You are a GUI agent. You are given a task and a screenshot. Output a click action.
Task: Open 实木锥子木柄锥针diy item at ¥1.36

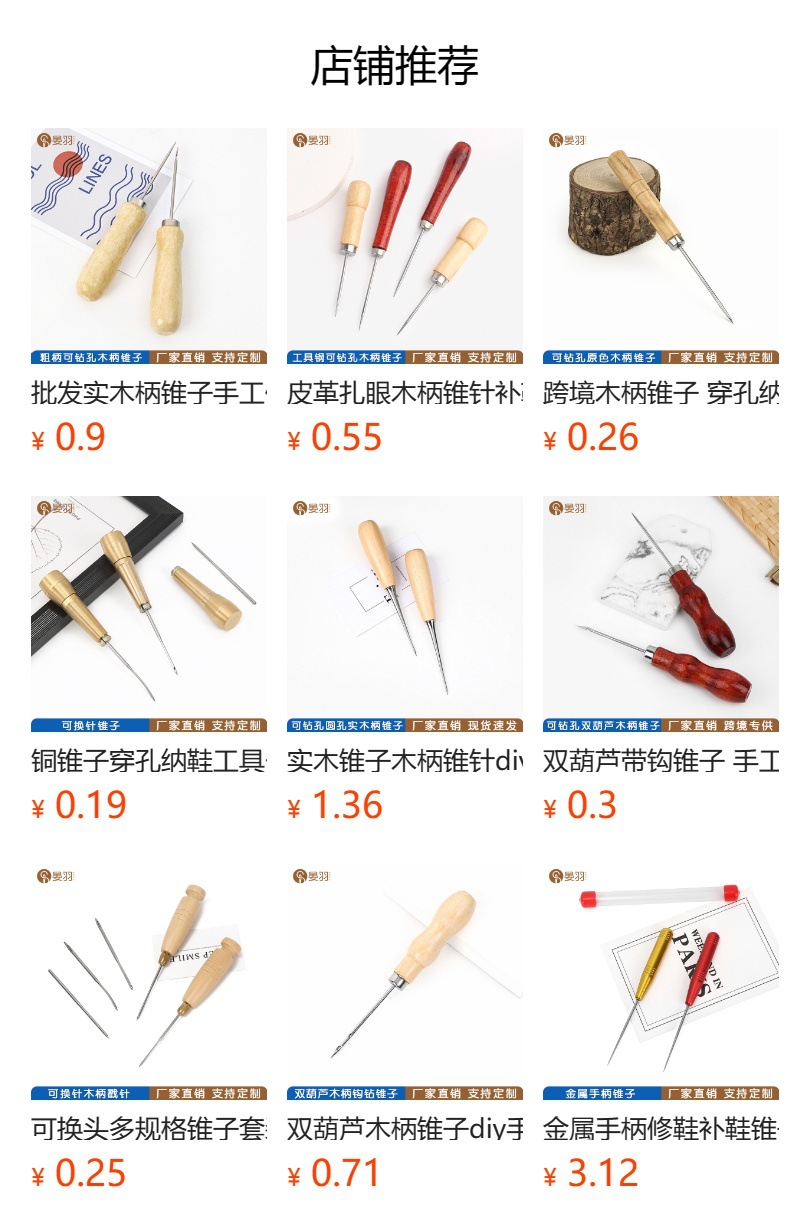tap(405, 660)
